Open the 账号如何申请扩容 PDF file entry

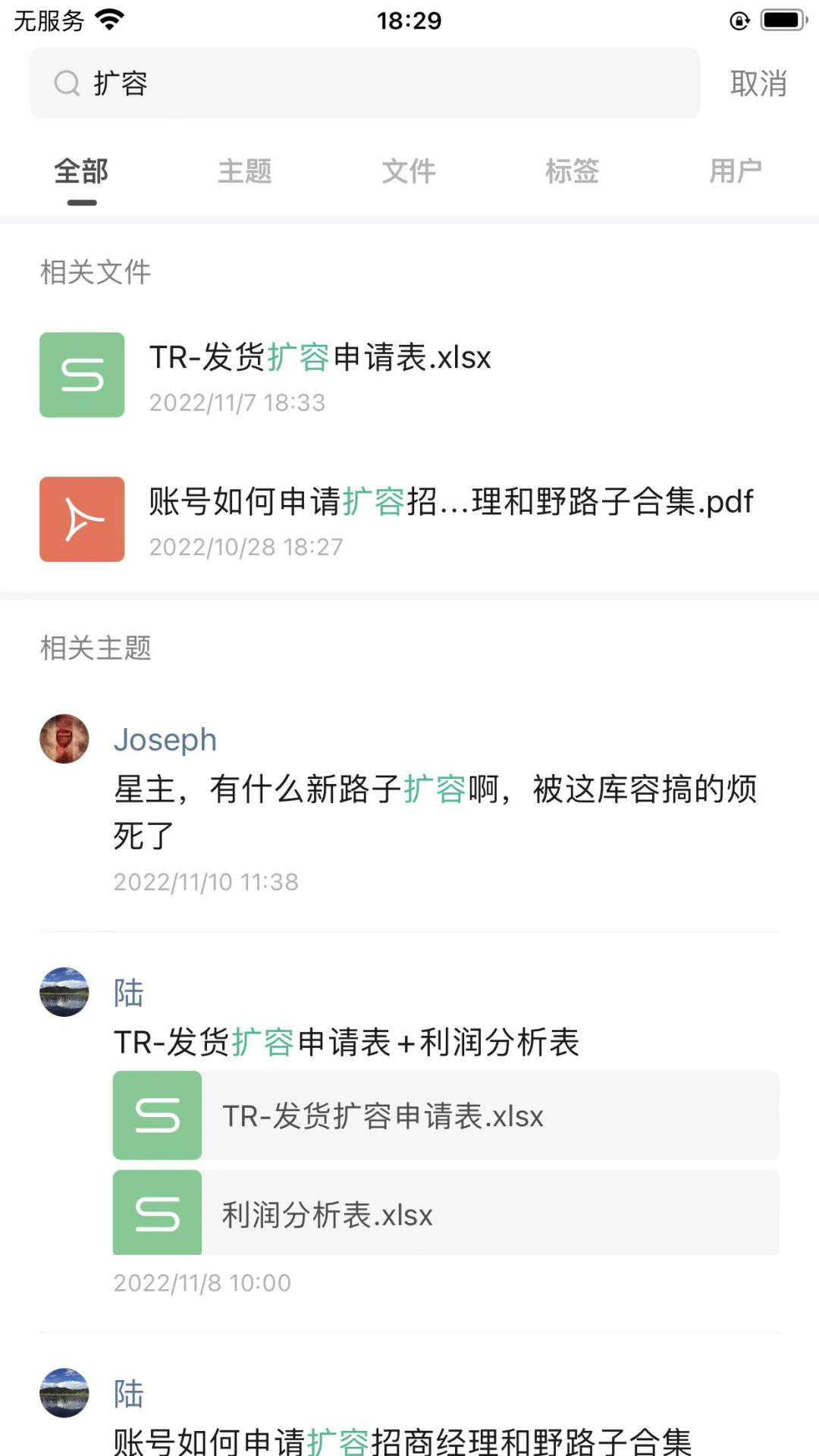coord(409,519)
